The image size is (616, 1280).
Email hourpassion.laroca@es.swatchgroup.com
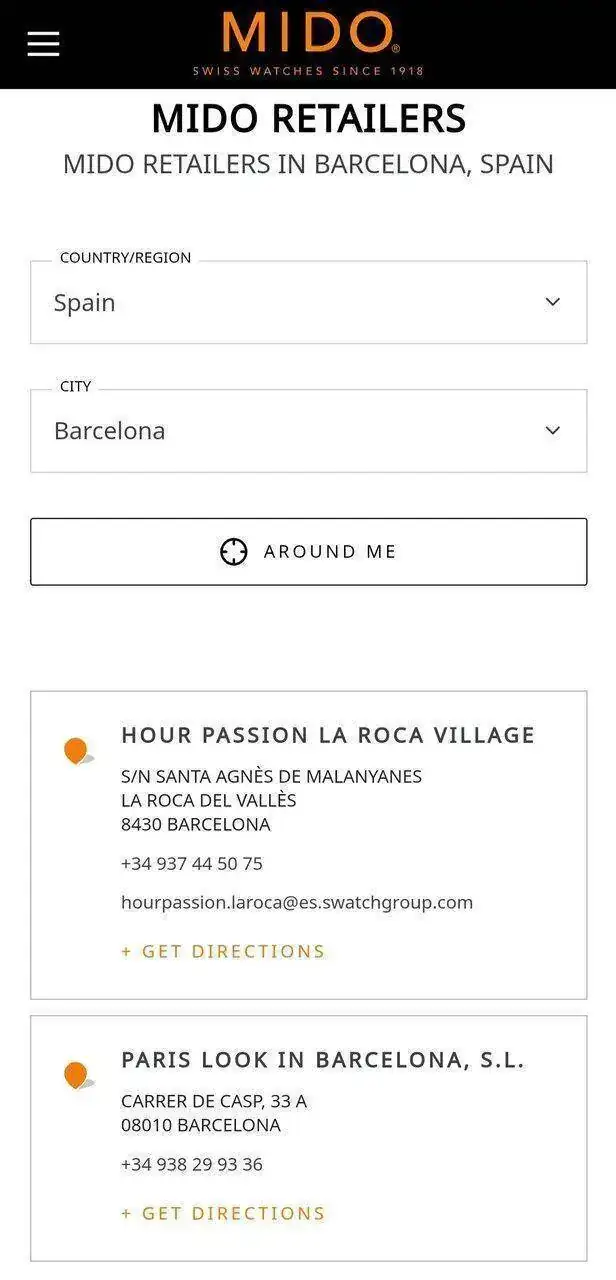point(297,903)
